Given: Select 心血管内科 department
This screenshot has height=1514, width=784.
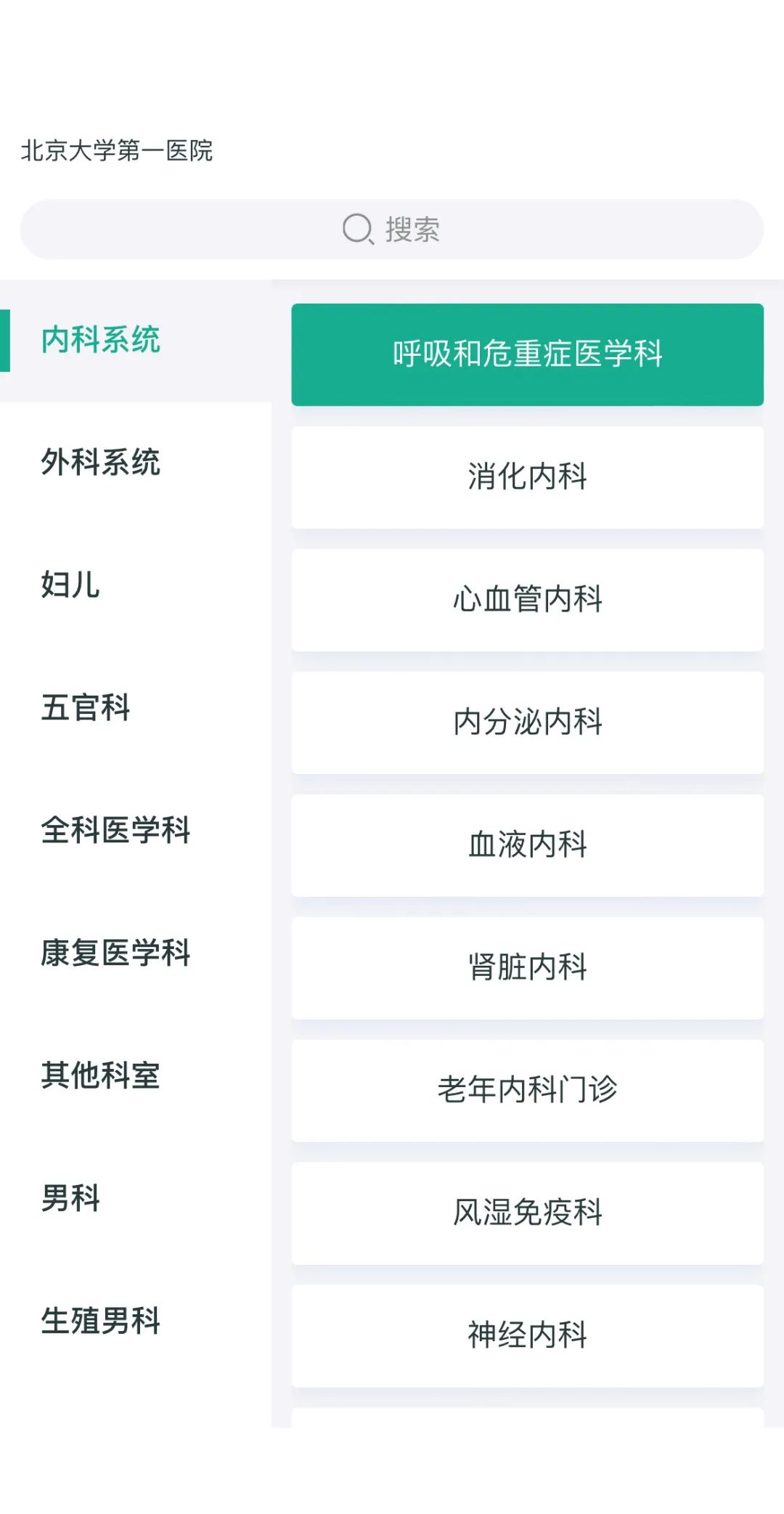Looking at the screenshot, I should pos(528,600).
